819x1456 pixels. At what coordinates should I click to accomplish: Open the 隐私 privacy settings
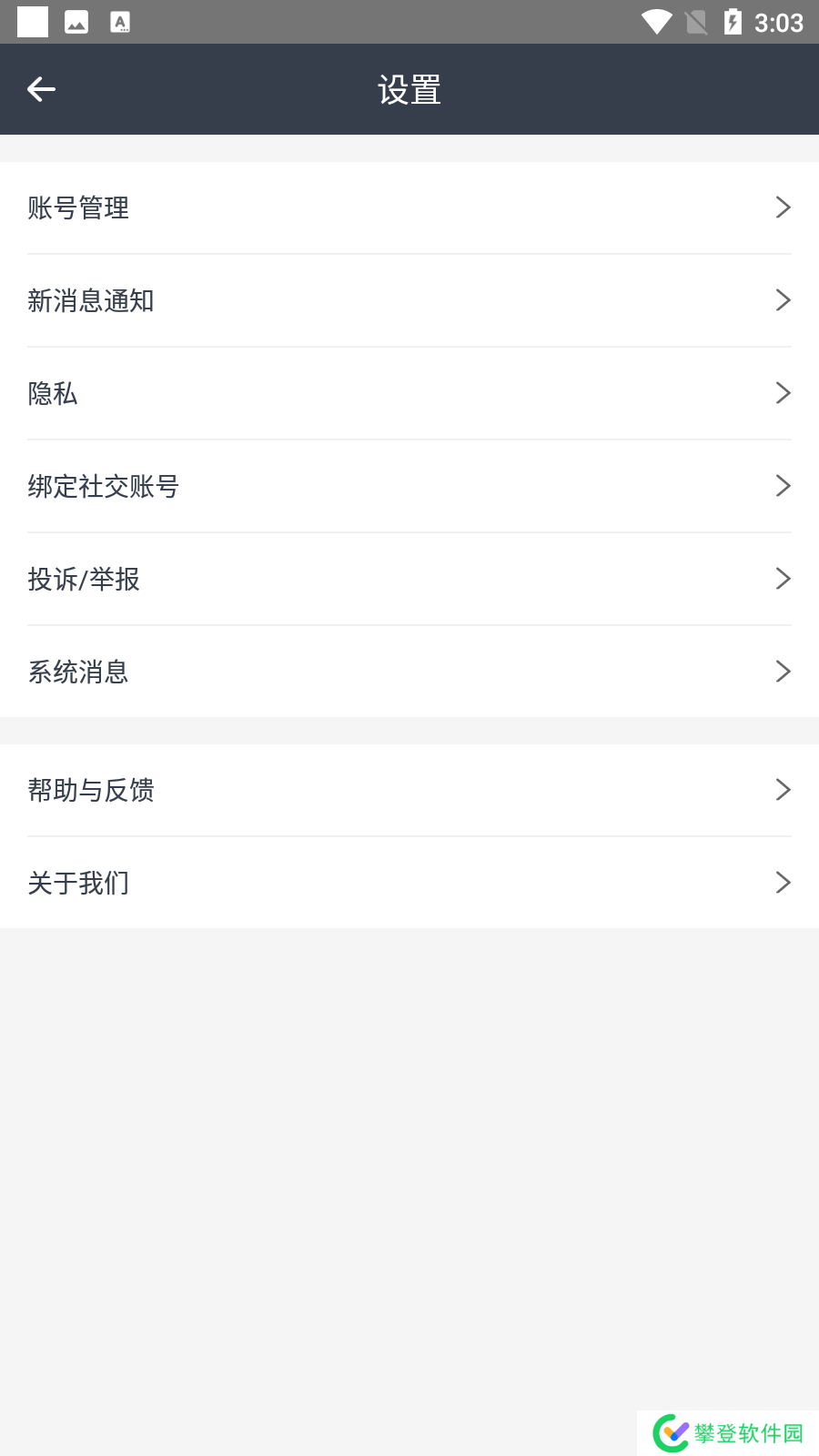[409, 394]
